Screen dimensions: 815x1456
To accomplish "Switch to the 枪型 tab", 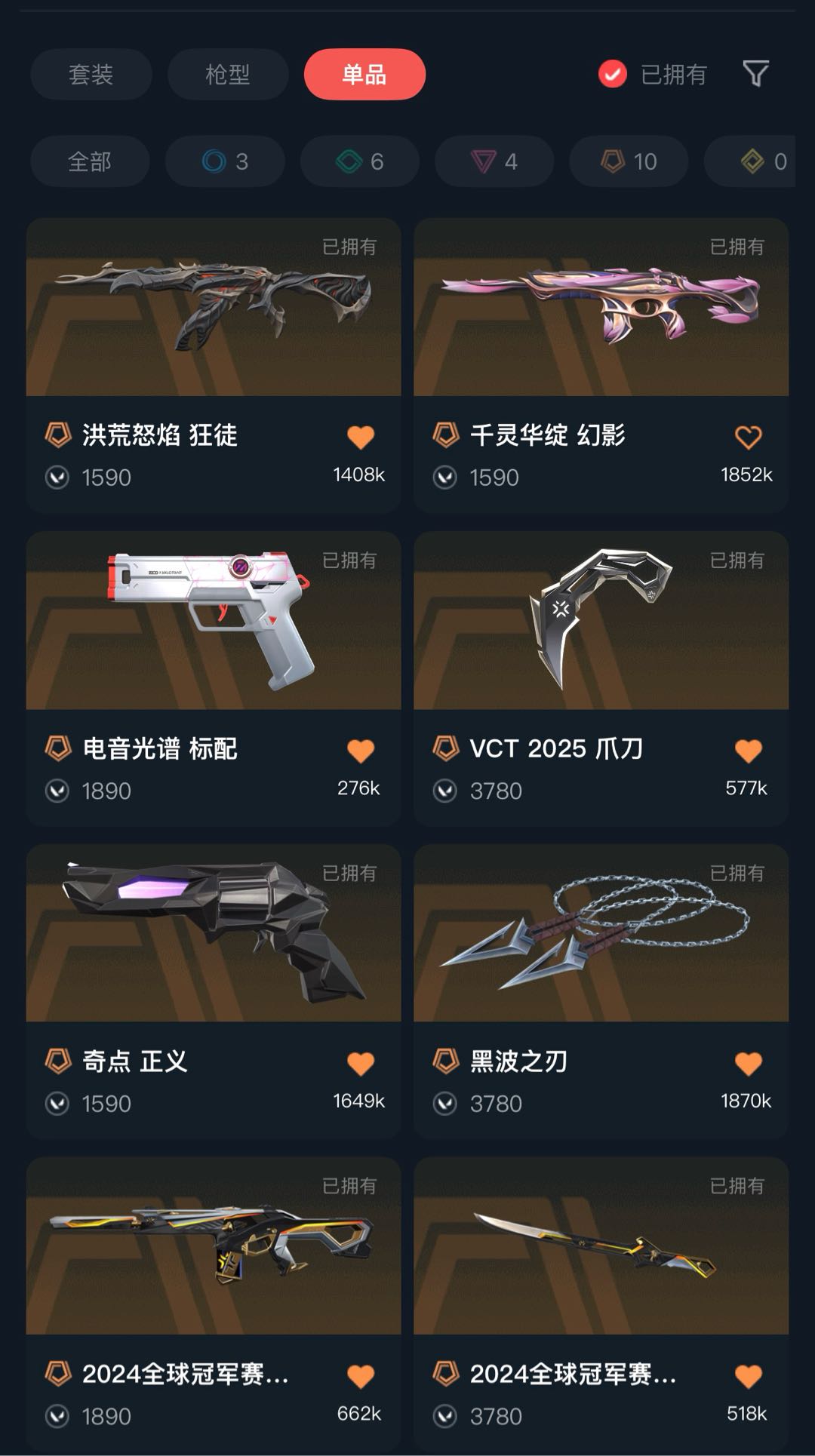I will (227, 74).
